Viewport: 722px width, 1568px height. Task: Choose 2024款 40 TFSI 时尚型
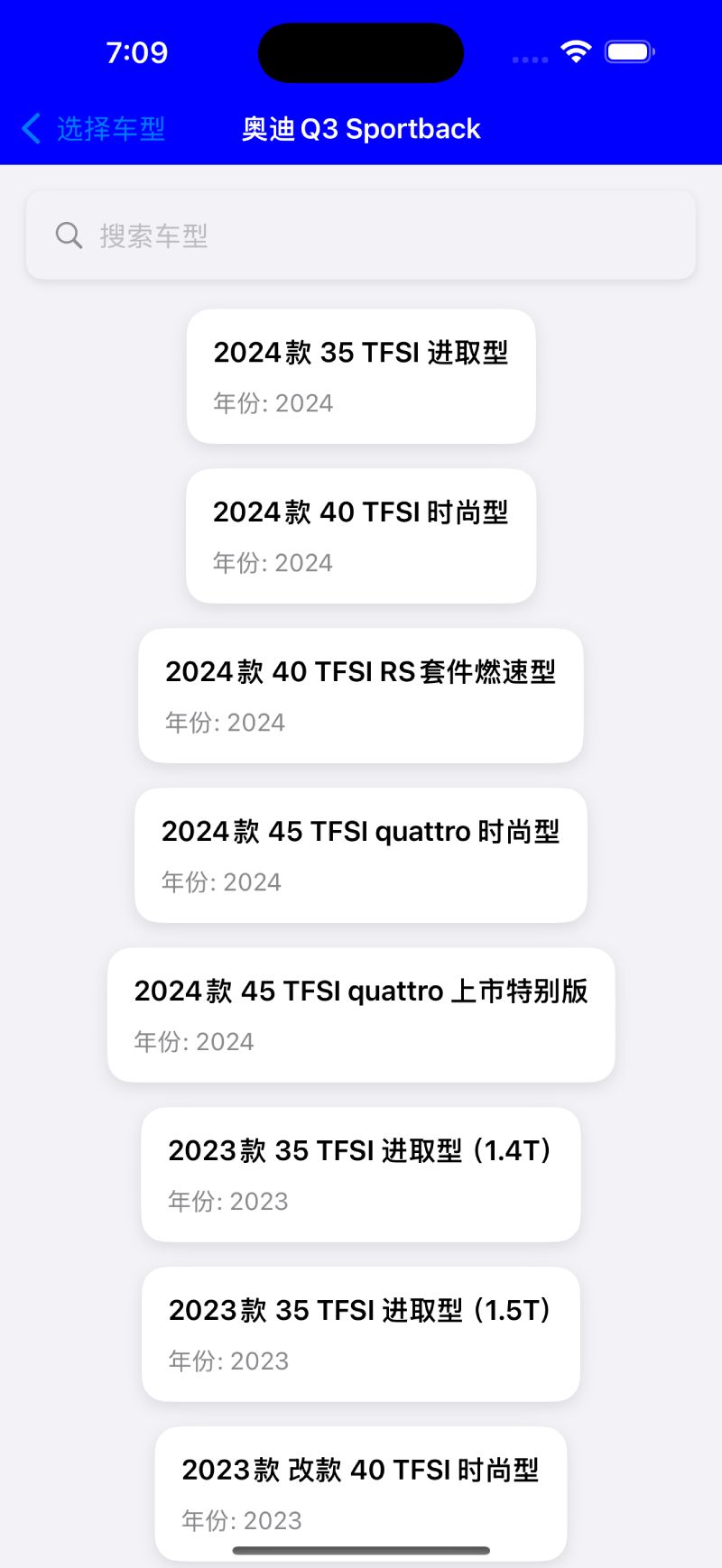pyautogui.click(x=361, y=536)
